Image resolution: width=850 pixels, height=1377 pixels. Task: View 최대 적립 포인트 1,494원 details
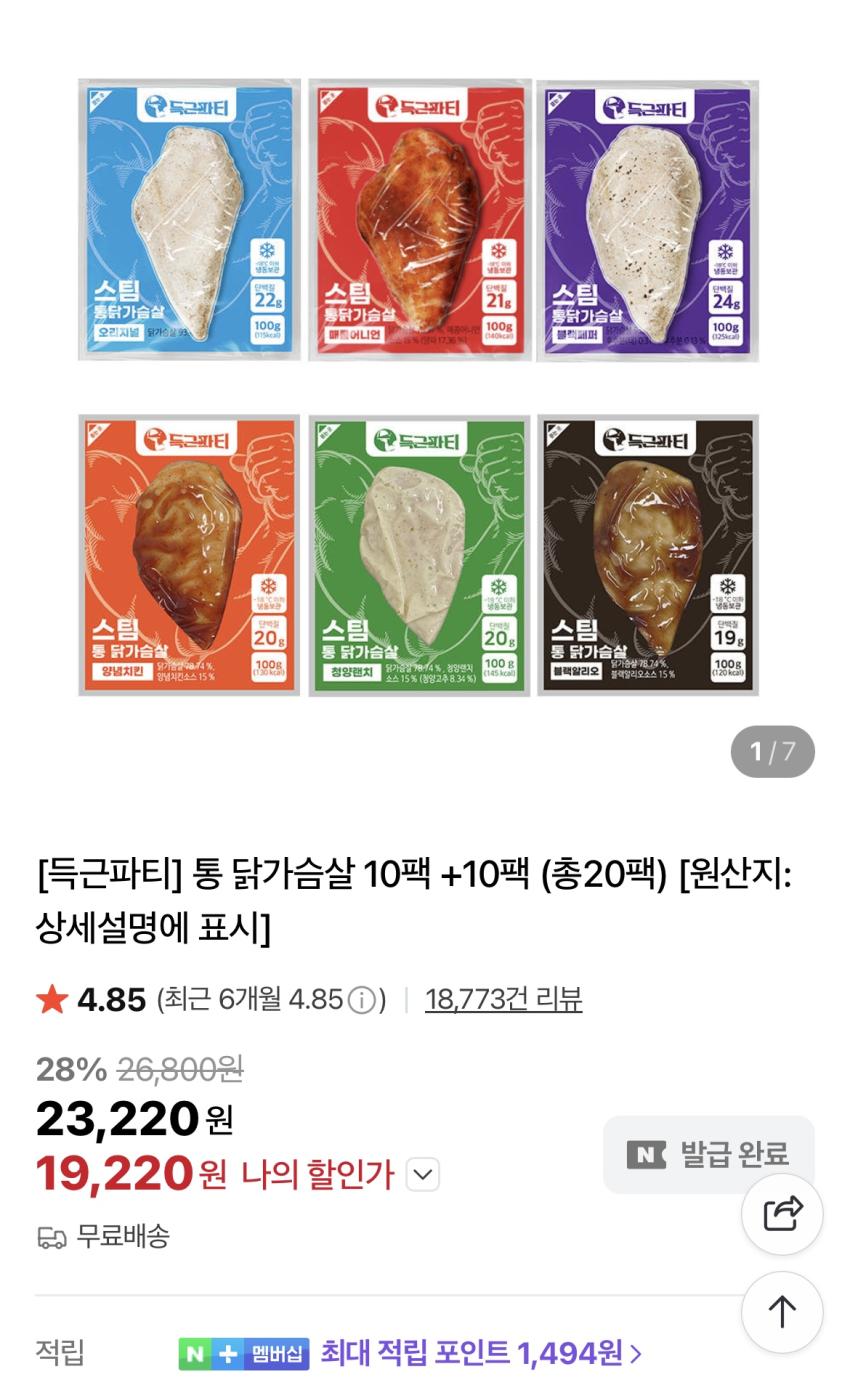coord(480,1354)
